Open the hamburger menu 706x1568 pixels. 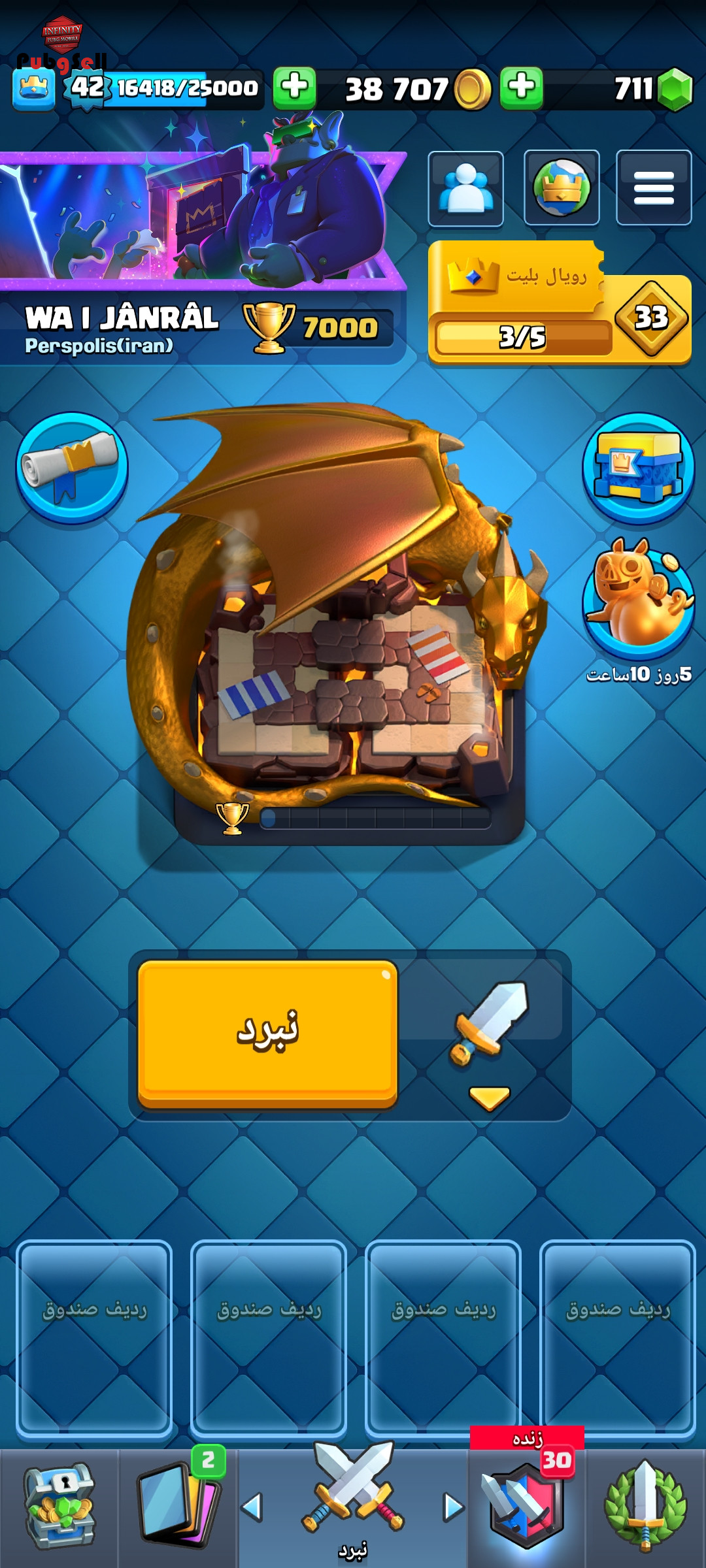(654, 188)
